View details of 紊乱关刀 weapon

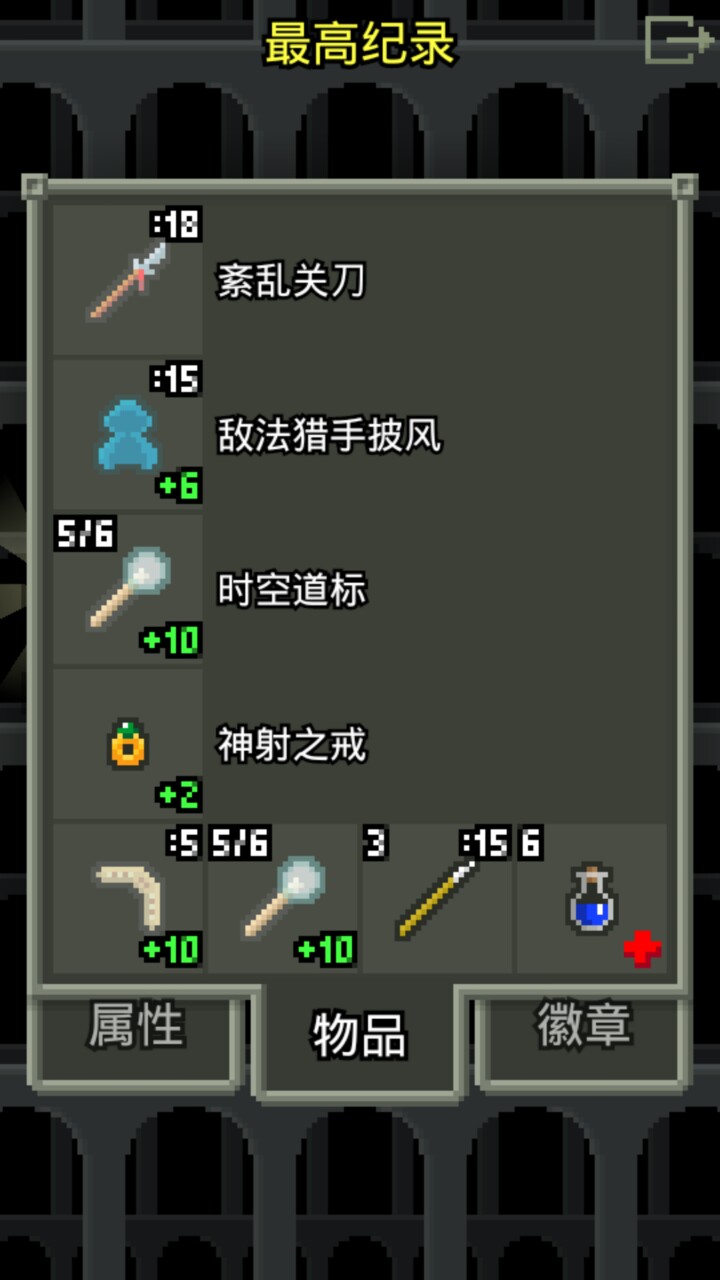tap(360, 280)
